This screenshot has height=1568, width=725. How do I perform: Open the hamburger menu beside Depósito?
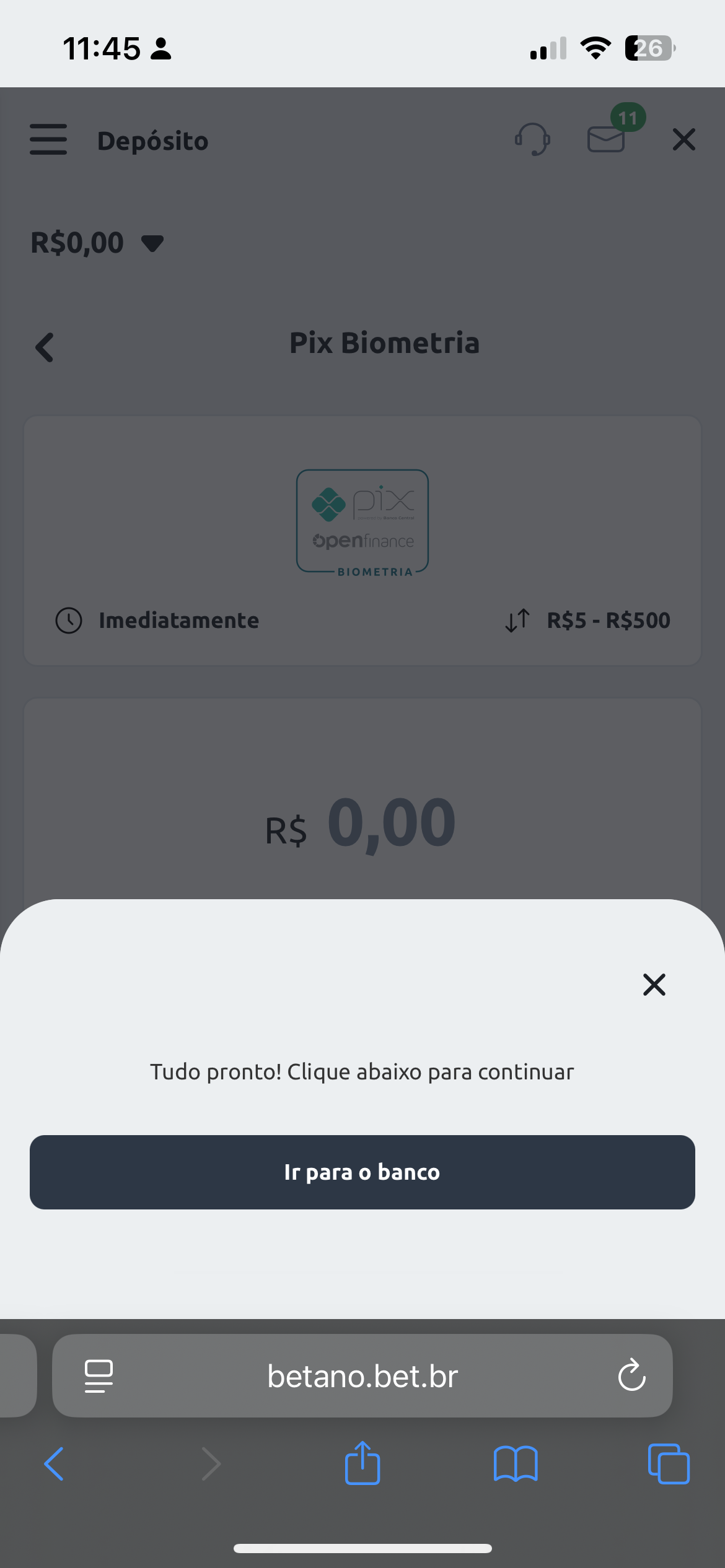click(48, 139)
